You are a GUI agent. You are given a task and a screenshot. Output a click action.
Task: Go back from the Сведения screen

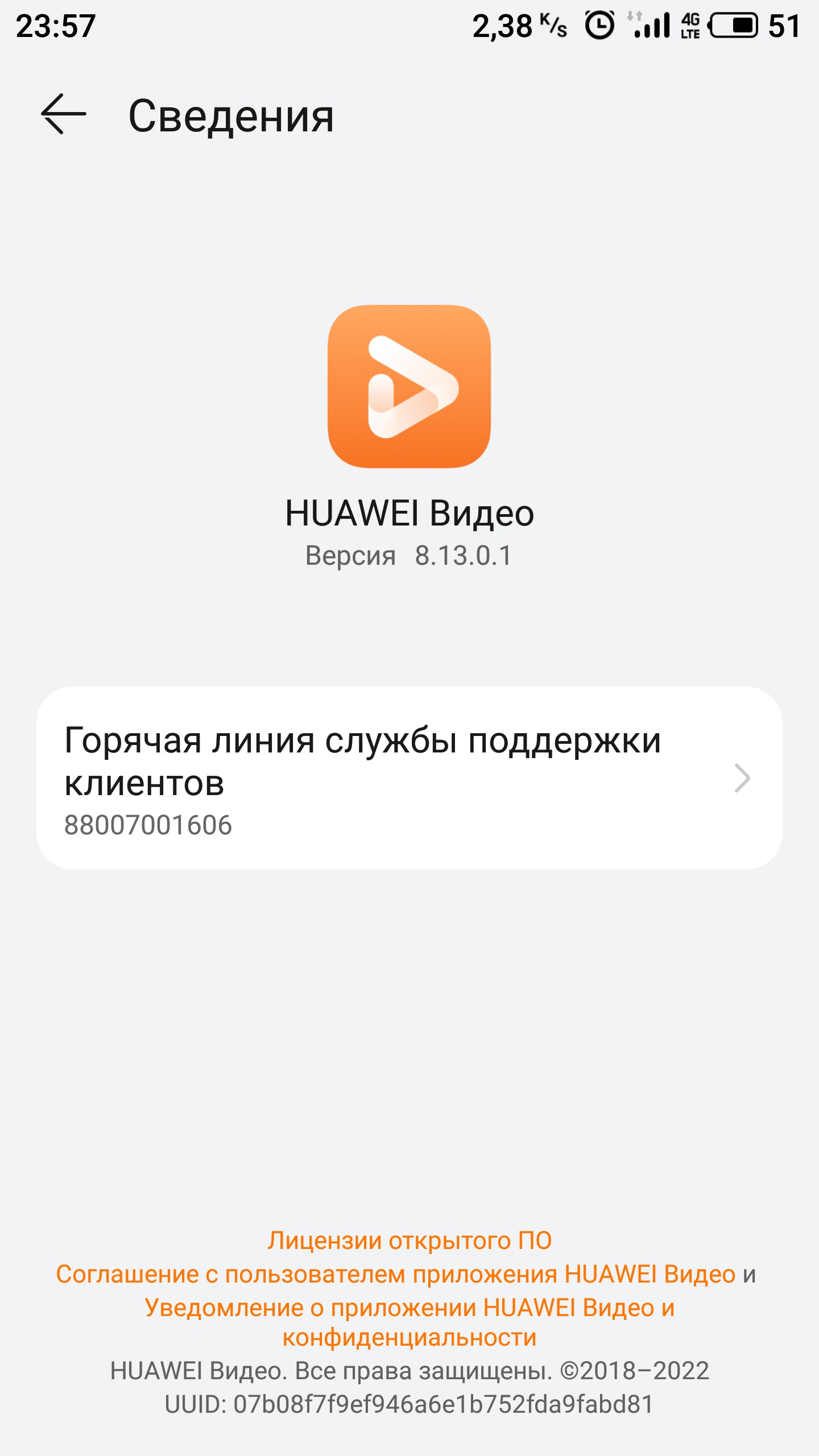[63, 114]
